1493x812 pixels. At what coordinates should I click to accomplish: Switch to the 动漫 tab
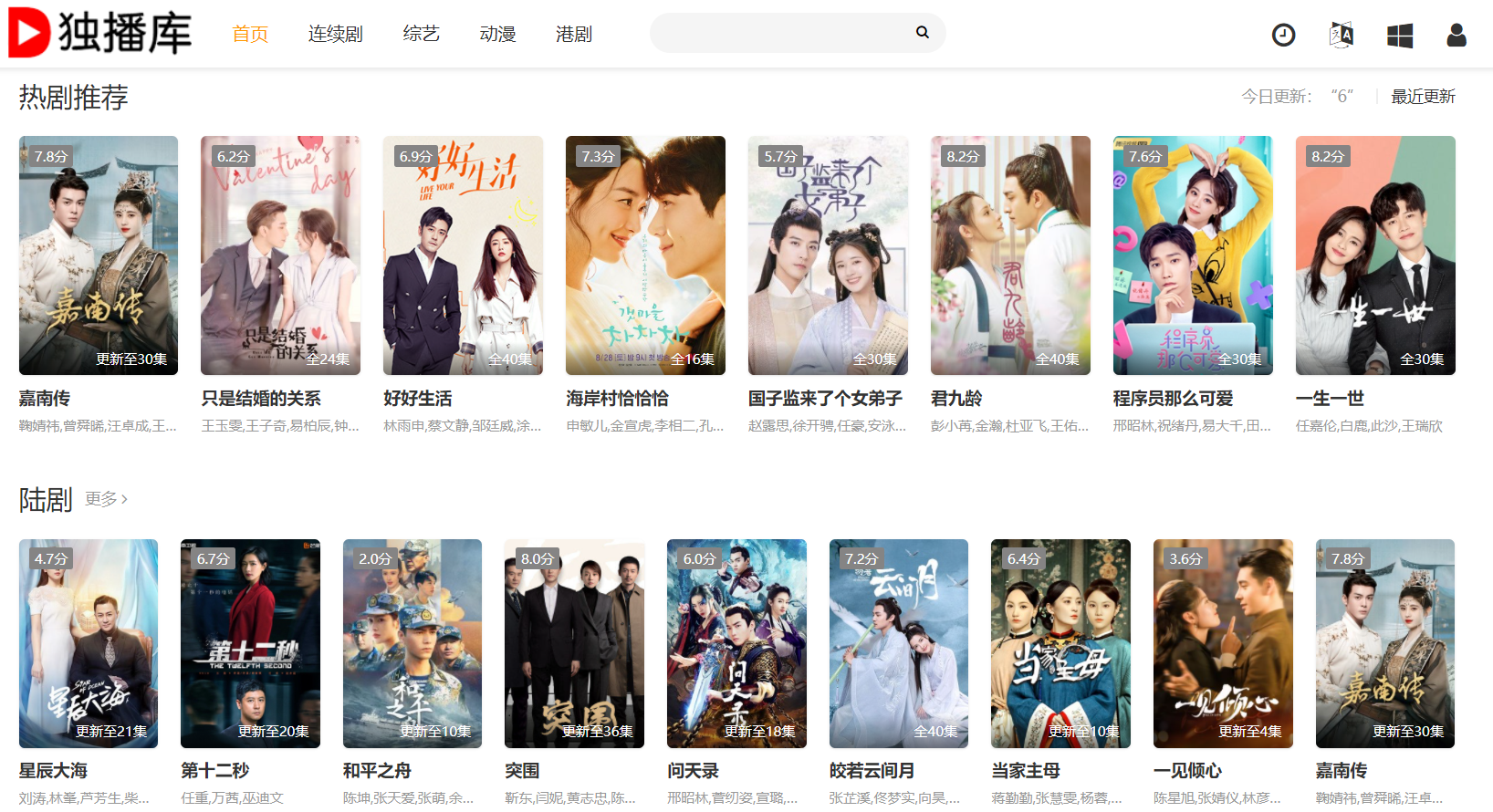click(497, 34)
